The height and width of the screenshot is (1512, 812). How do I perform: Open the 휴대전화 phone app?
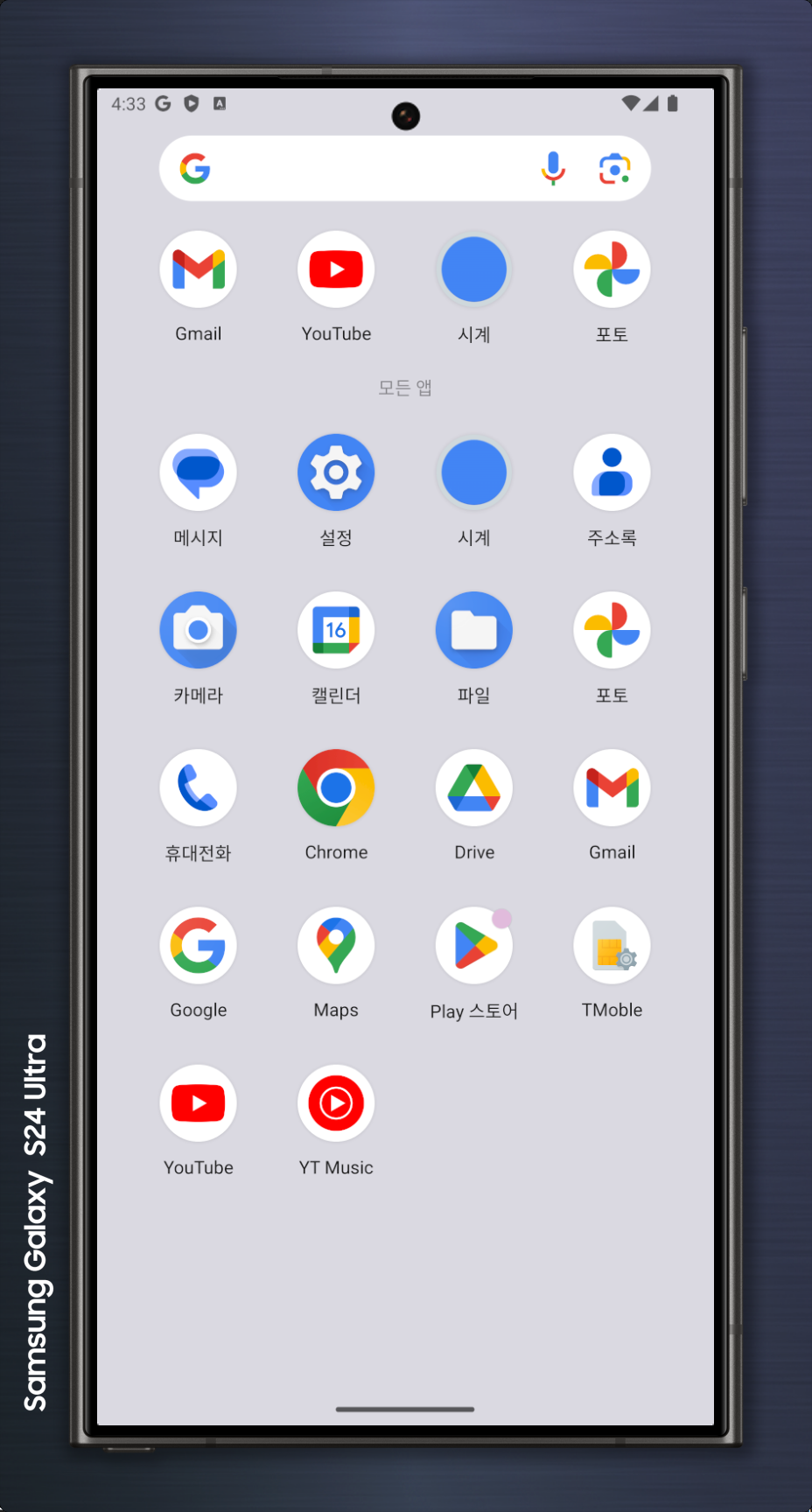[199, 788]
